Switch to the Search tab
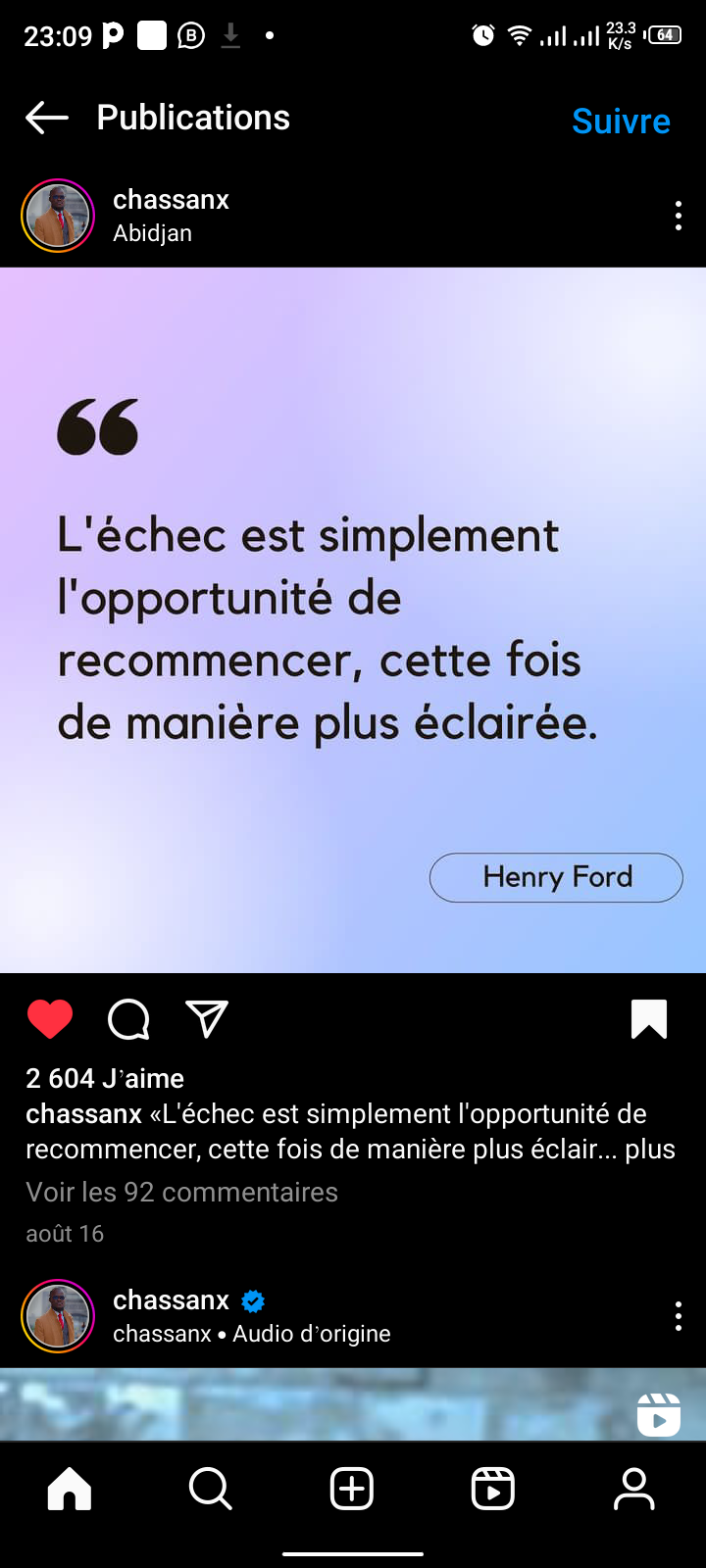Viewport: 706px width, 1568px height. [211, 1490]
